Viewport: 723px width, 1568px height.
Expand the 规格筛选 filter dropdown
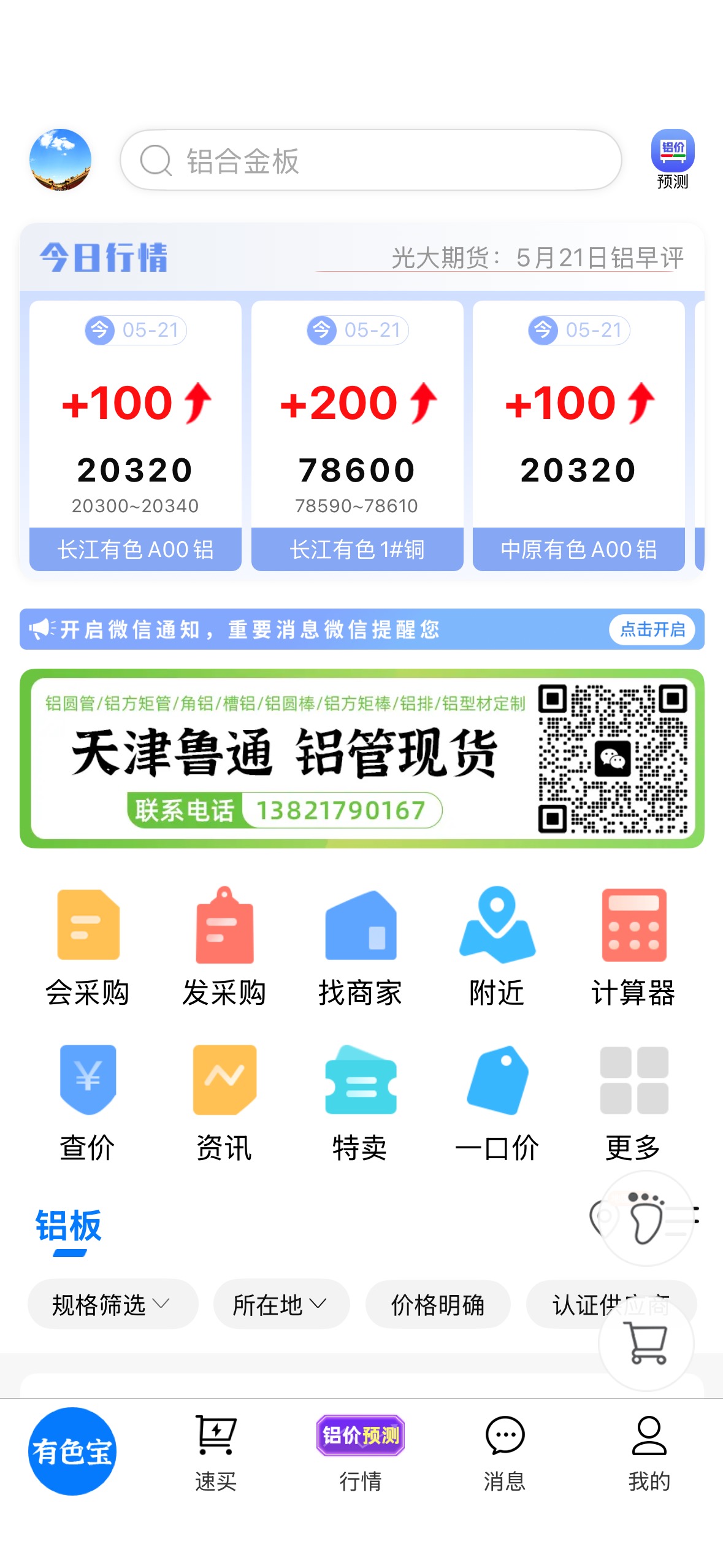click(113, 1304)
